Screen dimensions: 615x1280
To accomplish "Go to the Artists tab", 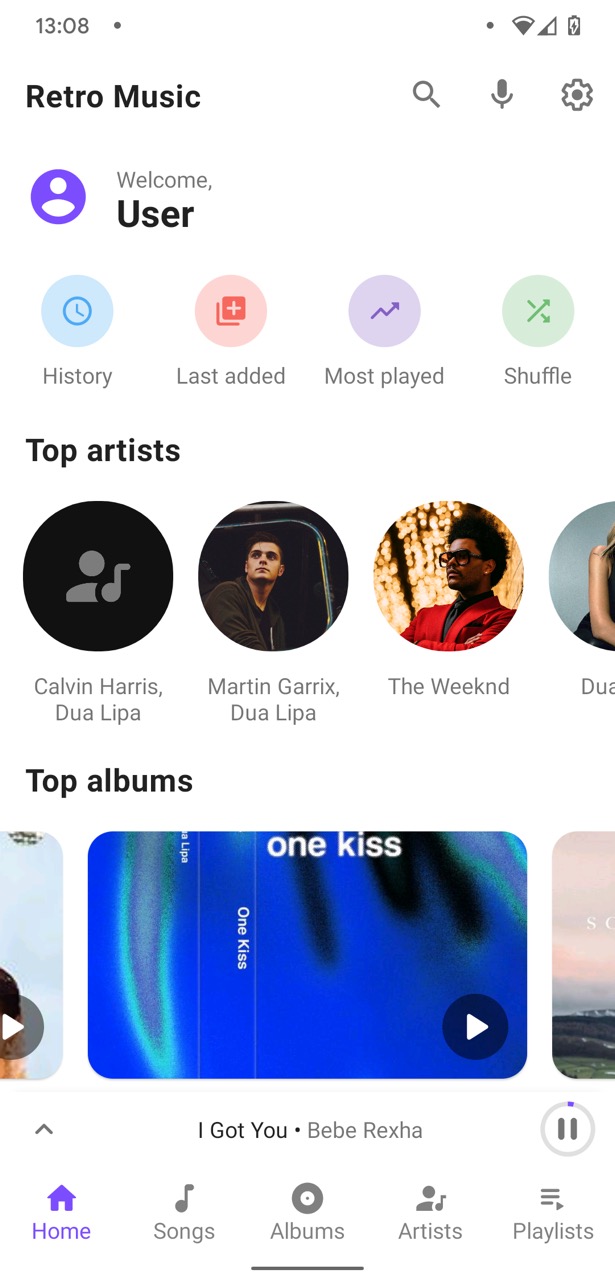I will click(430, 1212).
